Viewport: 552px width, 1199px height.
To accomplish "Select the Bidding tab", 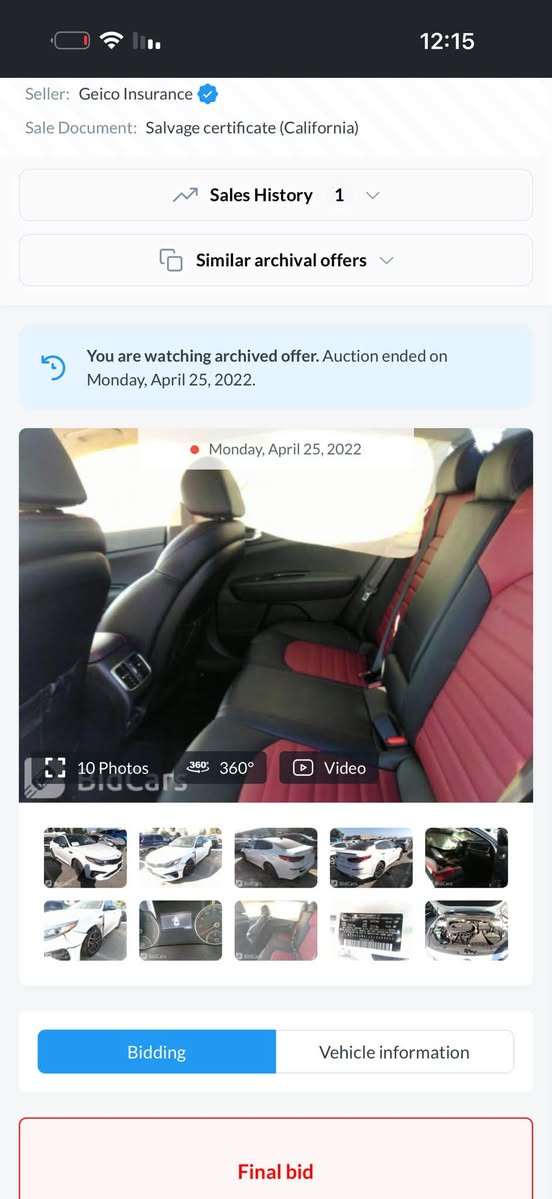I will pyautogui.click(x=157, y=1052).
